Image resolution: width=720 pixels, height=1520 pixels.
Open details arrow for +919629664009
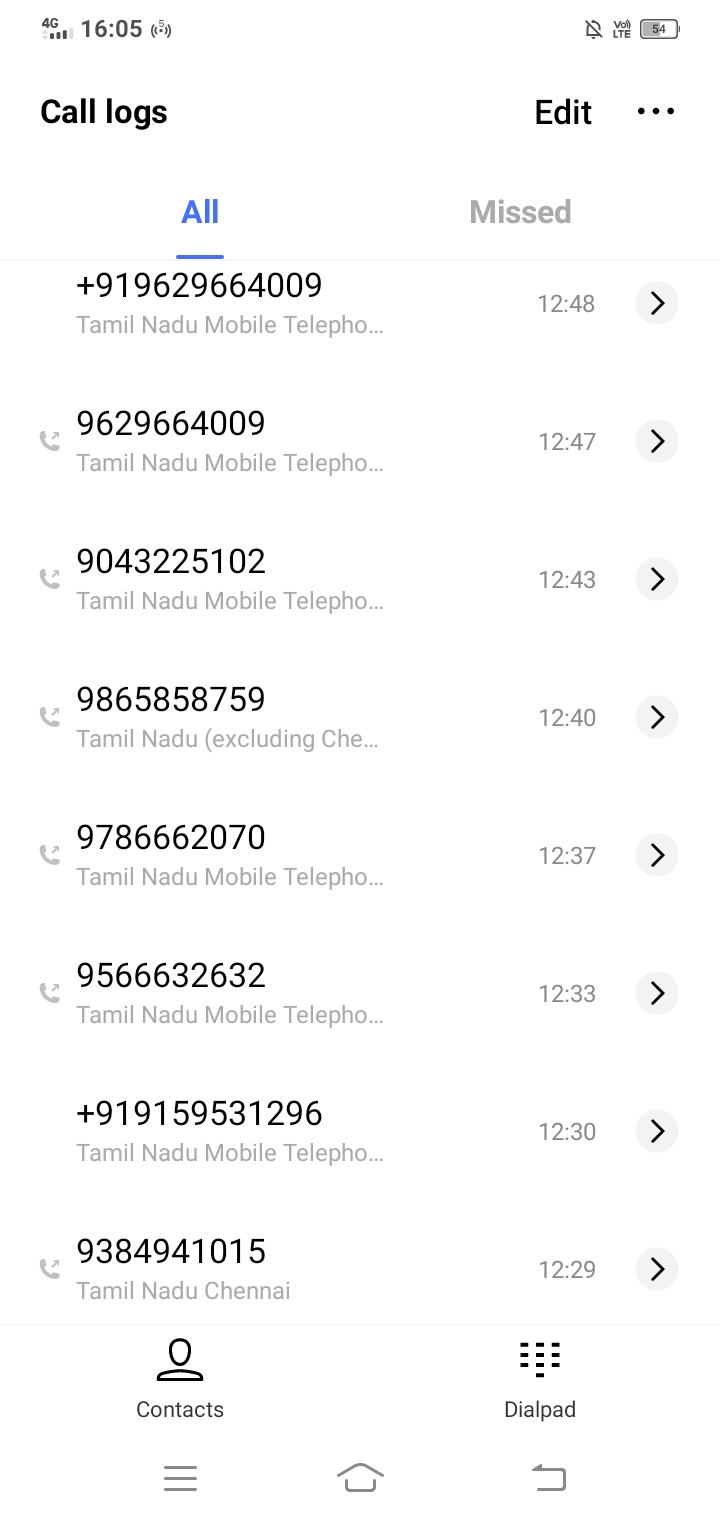[x=657, y=303]
